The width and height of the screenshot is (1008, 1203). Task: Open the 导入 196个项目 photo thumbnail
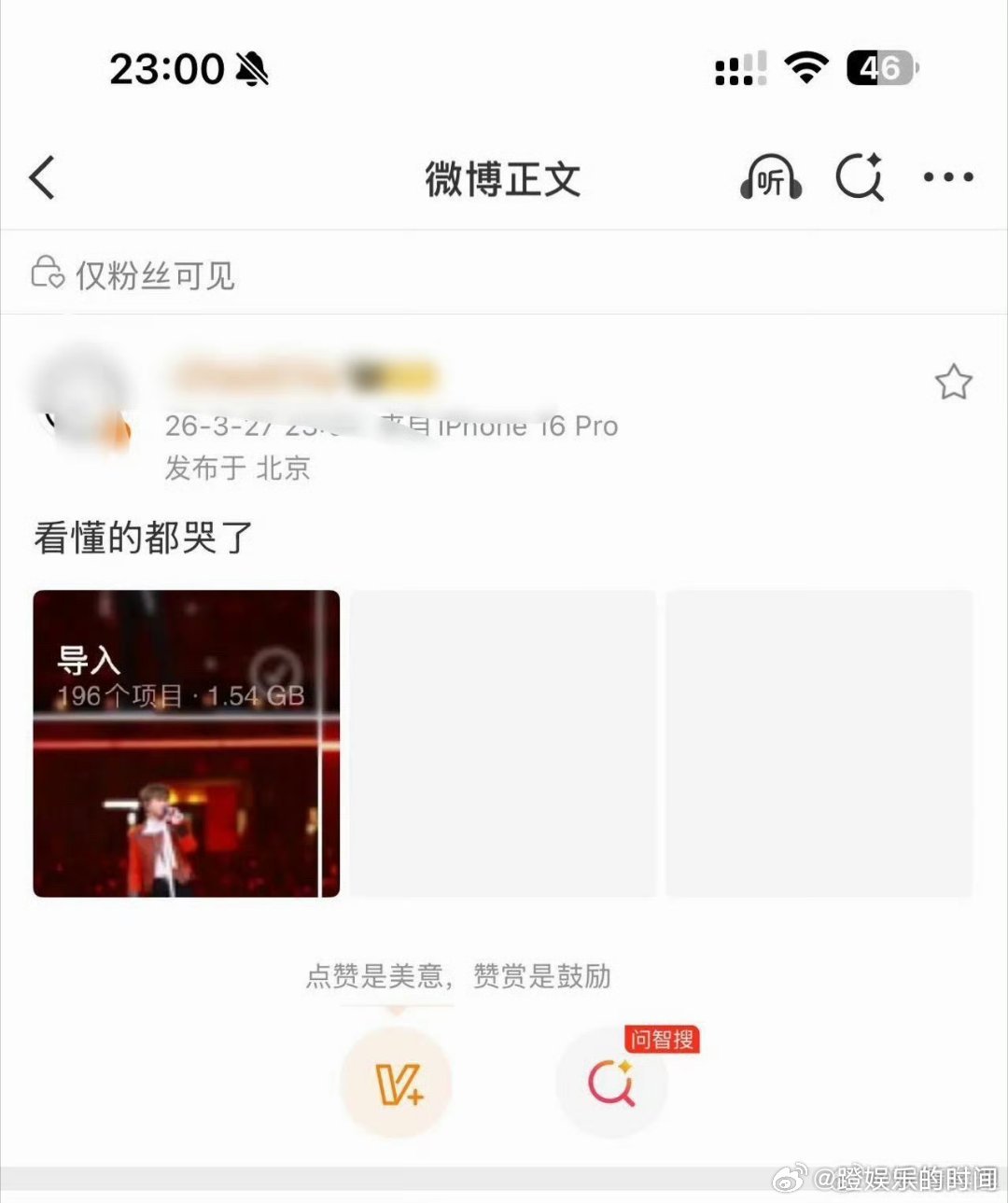(185, 740)
